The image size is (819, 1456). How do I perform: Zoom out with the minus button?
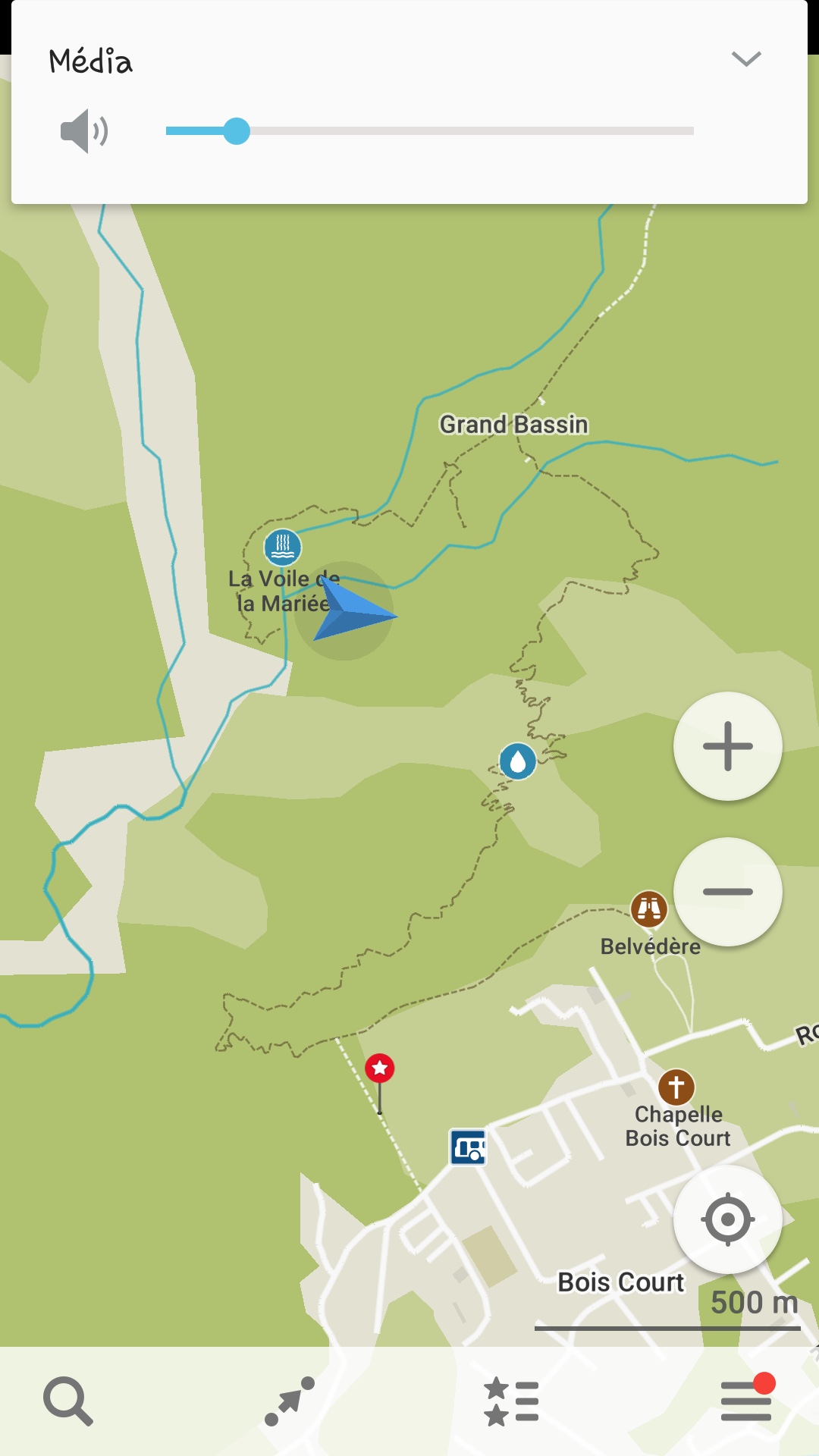point(727,892)
